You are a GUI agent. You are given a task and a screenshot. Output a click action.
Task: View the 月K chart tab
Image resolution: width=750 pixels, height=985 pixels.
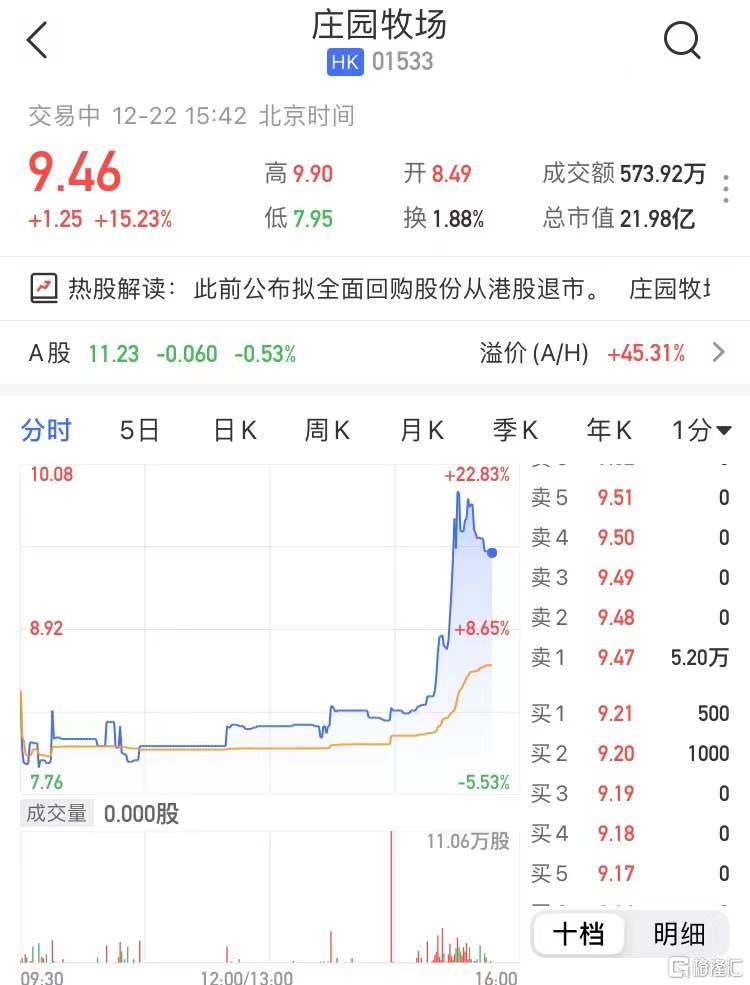pyautogui.click(x=421, y=431)
